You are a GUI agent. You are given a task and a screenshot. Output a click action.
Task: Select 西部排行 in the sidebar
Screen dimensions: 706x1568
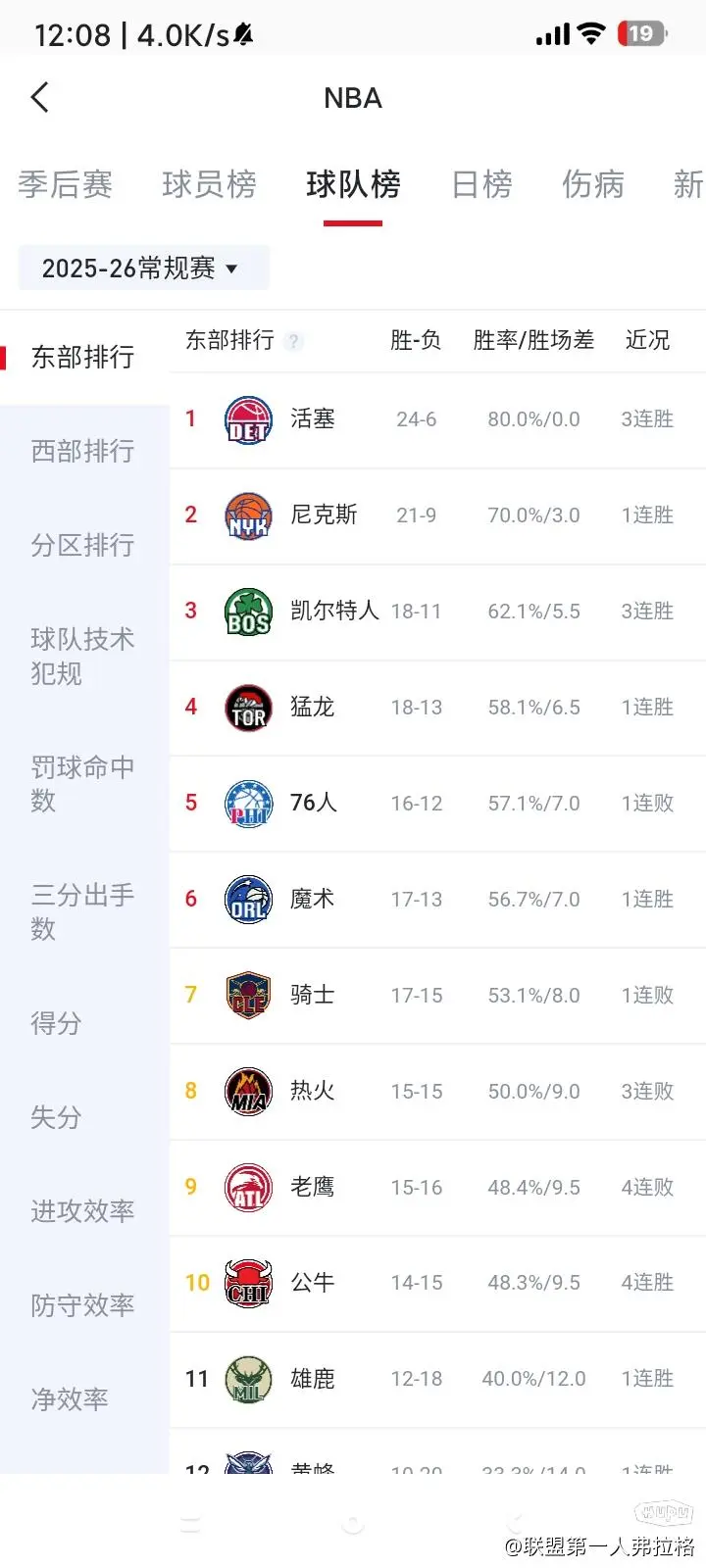[x=82, y=451]
